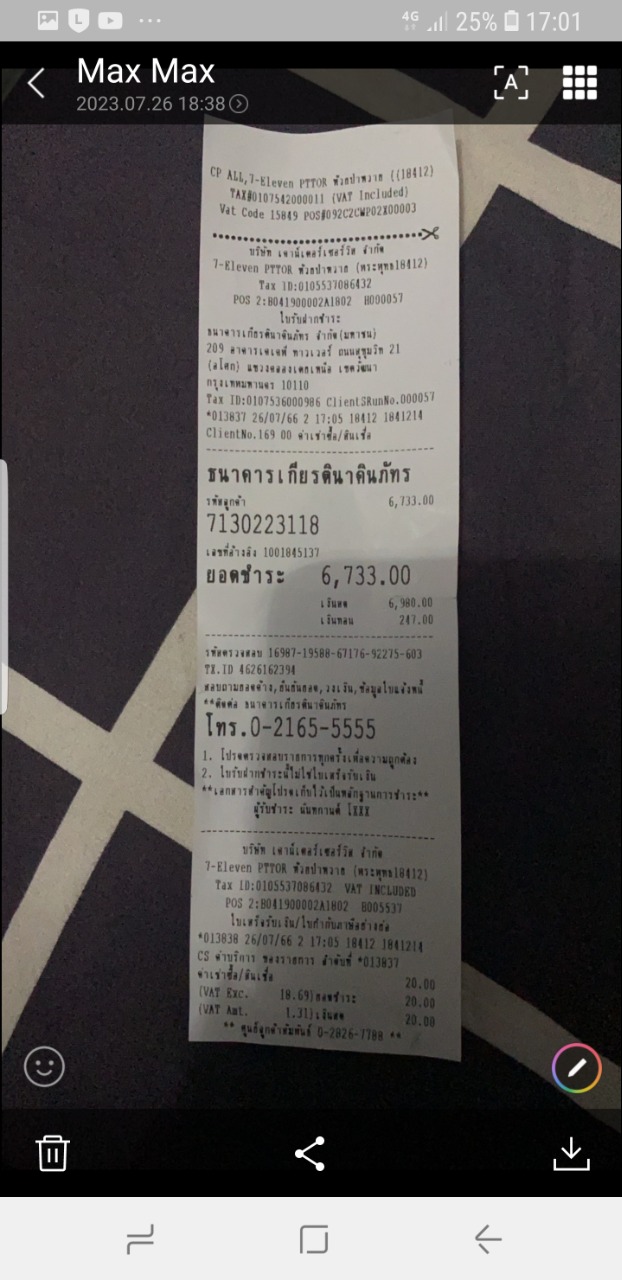Open the recent apps button
Viewport: 622px width, 1280px height.
click(140, 1240)
